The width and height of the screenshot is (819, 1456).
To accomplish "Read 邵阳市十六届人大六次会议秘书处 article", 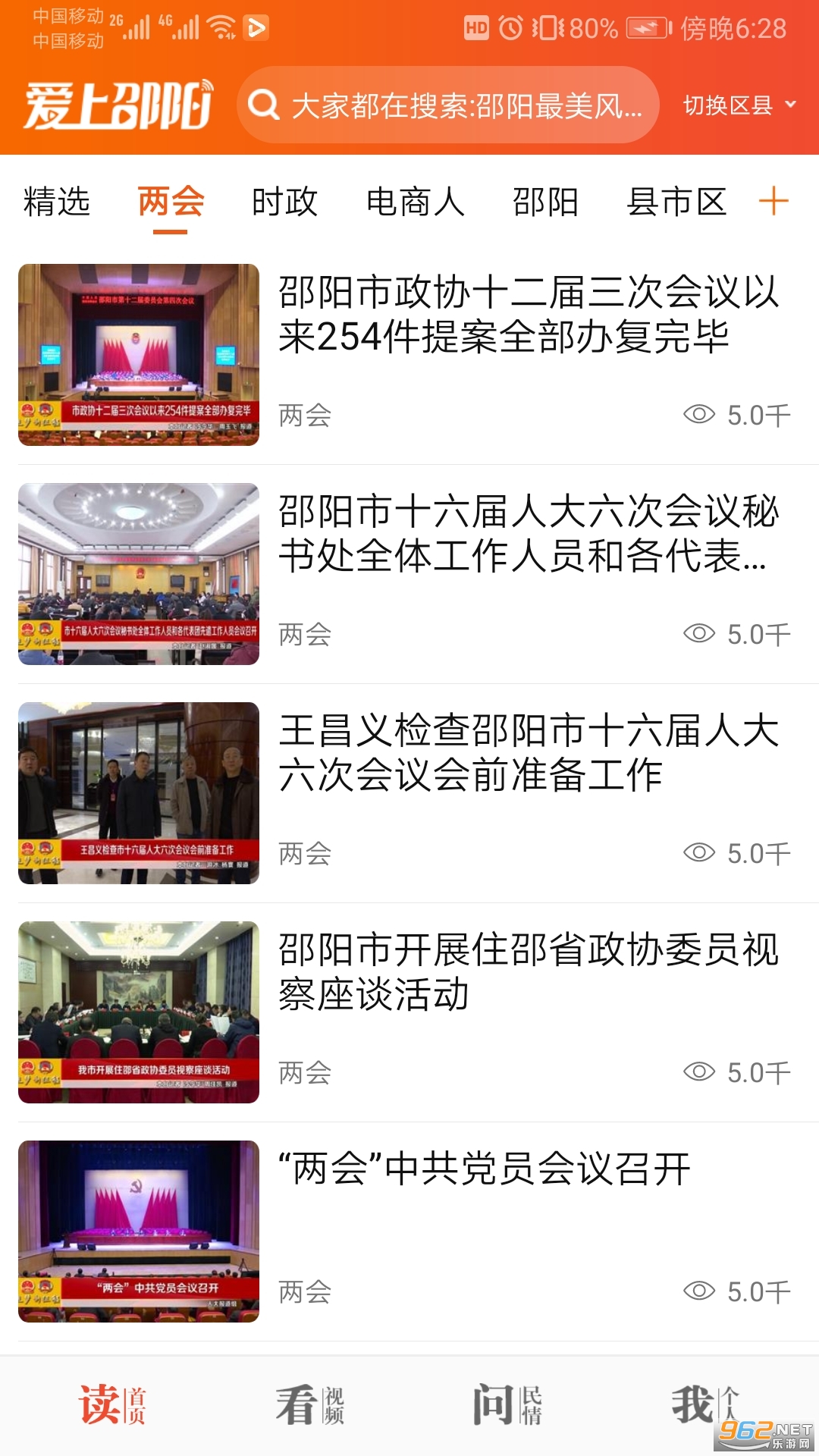I will point(527,534).
